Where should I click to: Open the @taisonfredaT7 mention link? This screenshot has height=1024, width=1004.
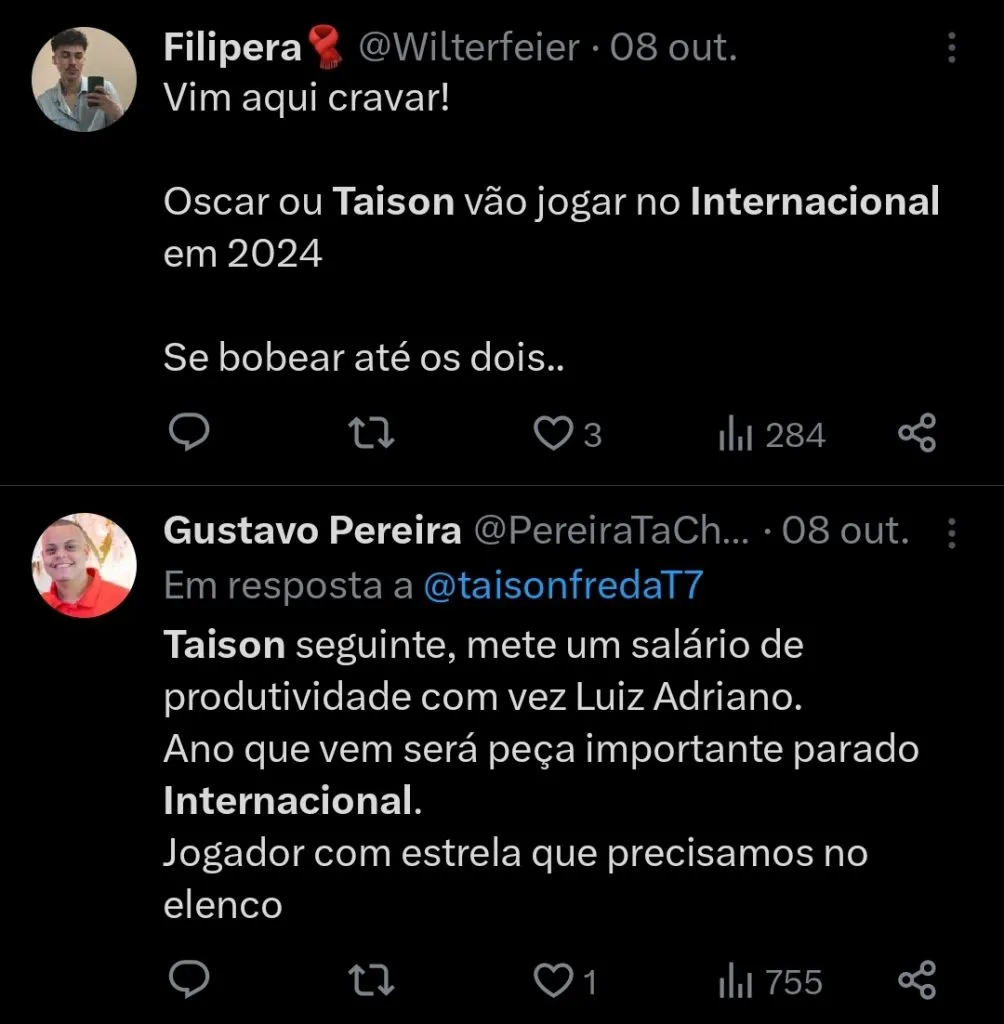(x=563, y=586)
